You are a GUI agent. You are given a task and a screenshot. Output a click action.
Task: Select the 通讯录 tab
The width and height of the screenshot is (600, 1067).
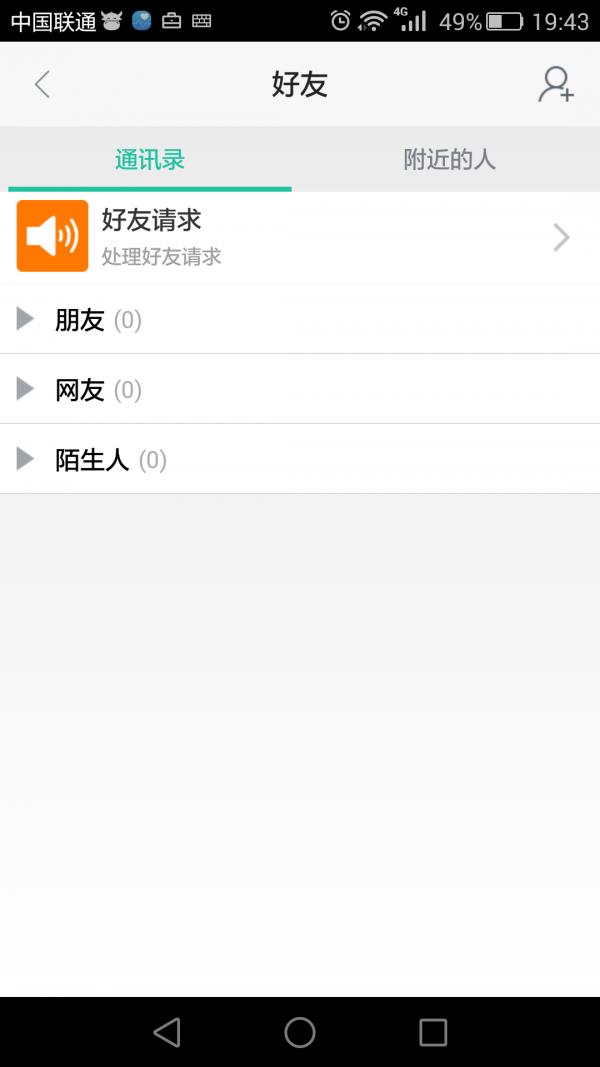(150, 159)
